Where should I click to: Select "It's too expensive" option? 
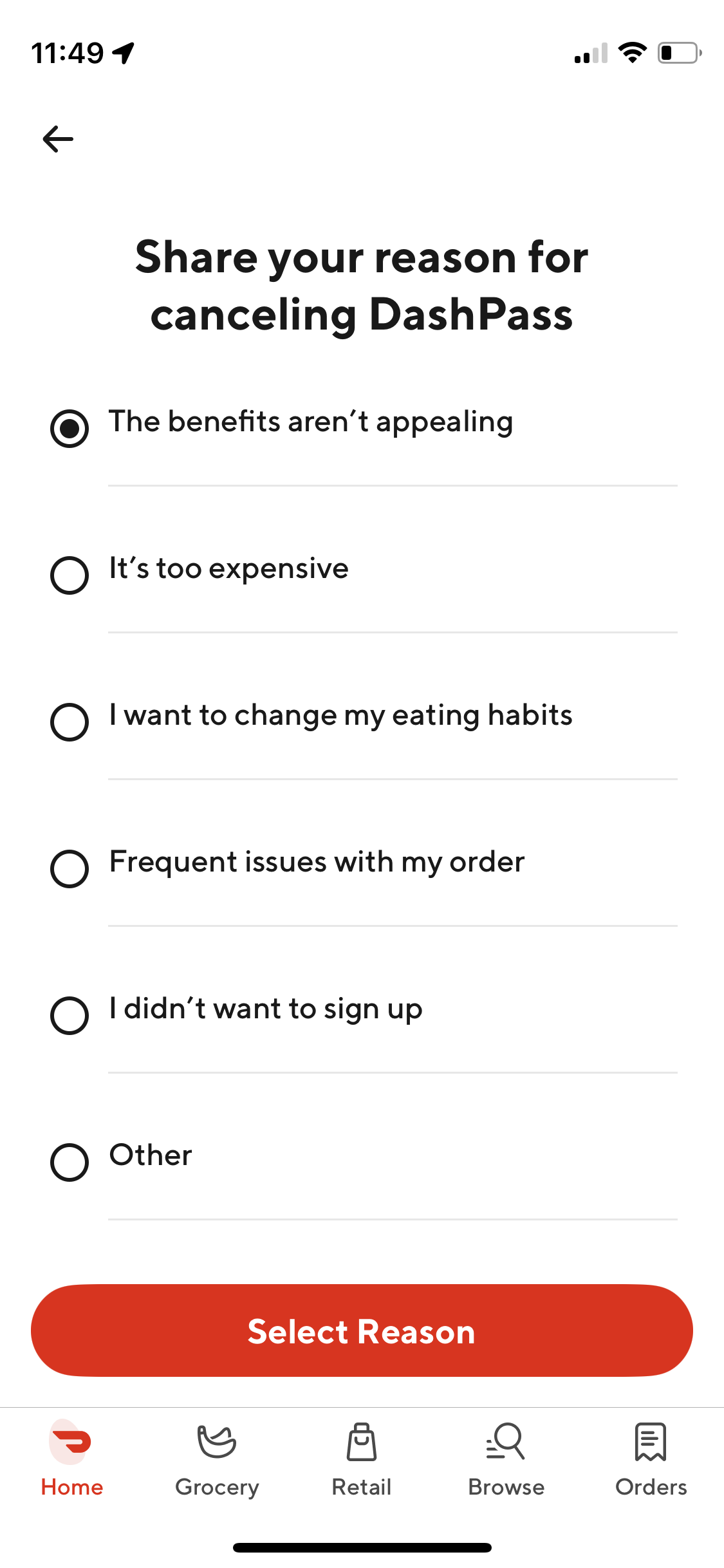[70, 575]
